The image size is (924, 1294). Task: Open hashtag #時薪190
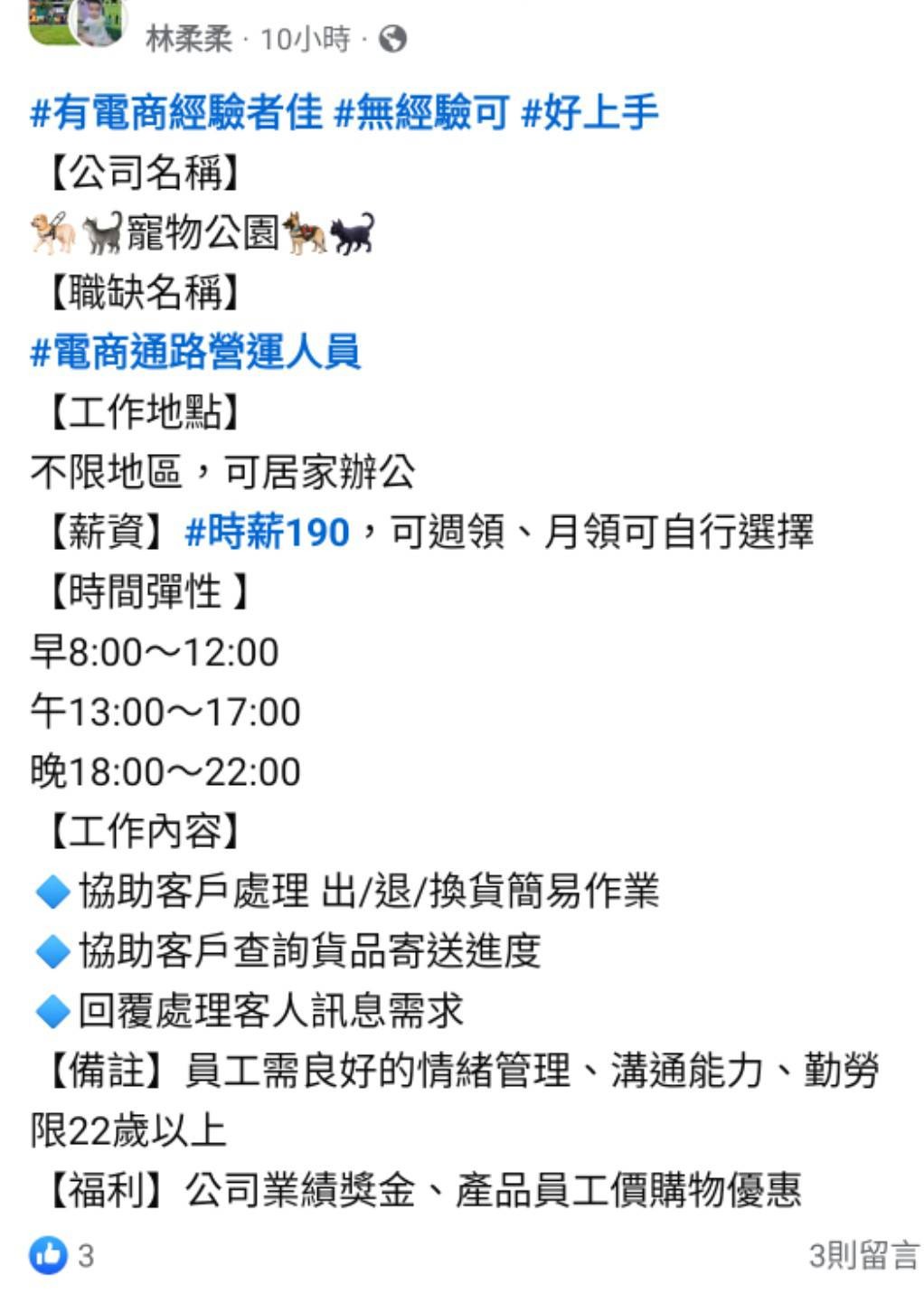(x=267, y=532)
